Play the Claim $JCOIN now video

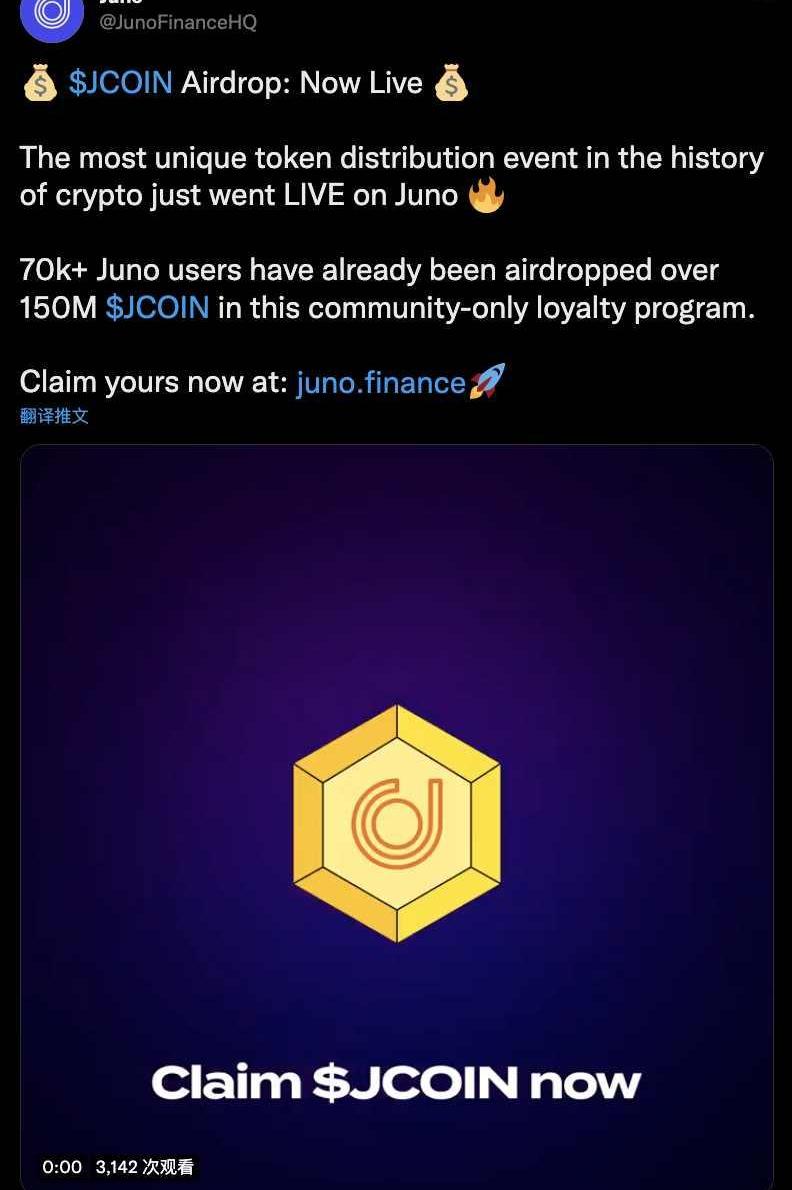click(396, 816)
